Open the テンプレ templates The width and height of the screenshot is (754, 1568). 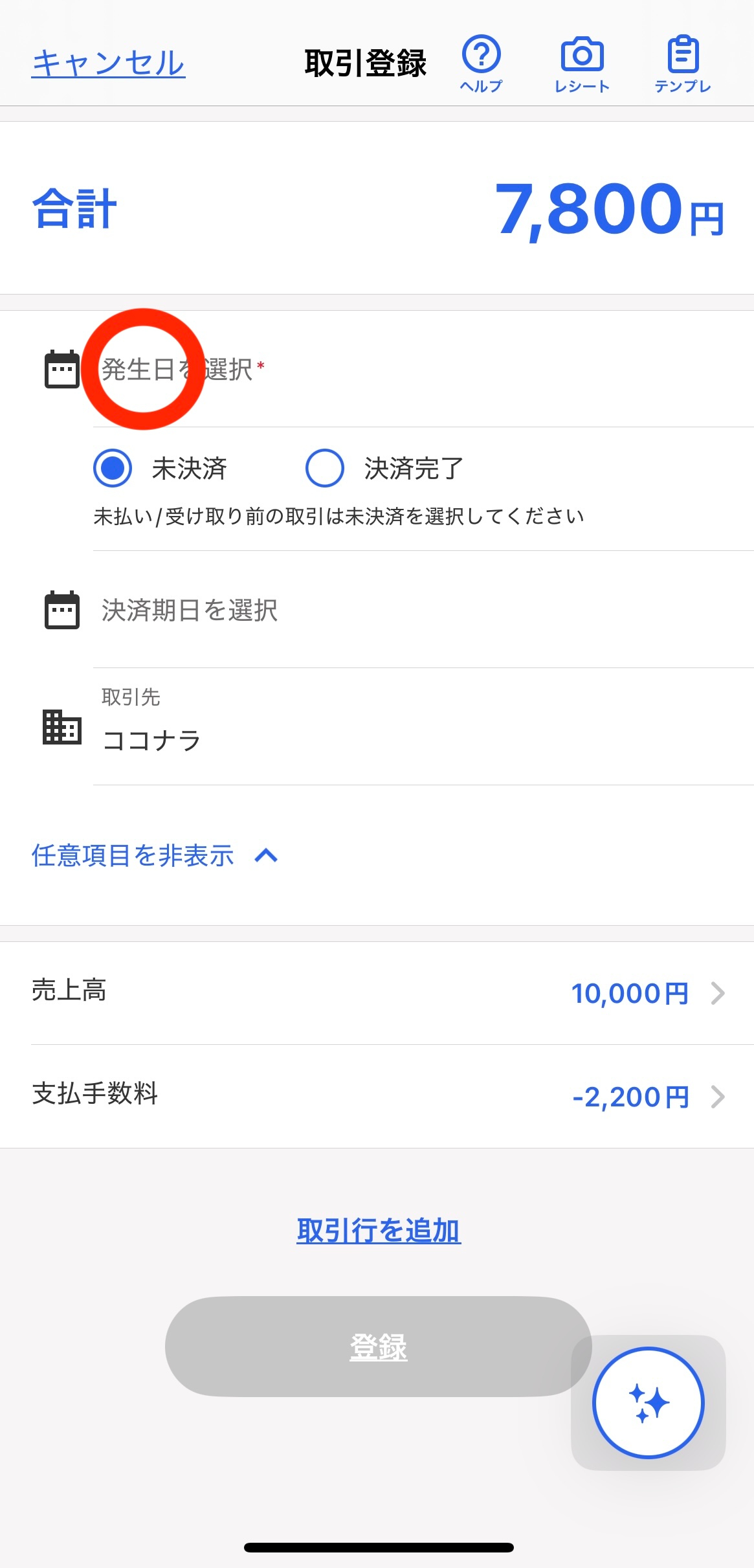(x=683, y=63)
